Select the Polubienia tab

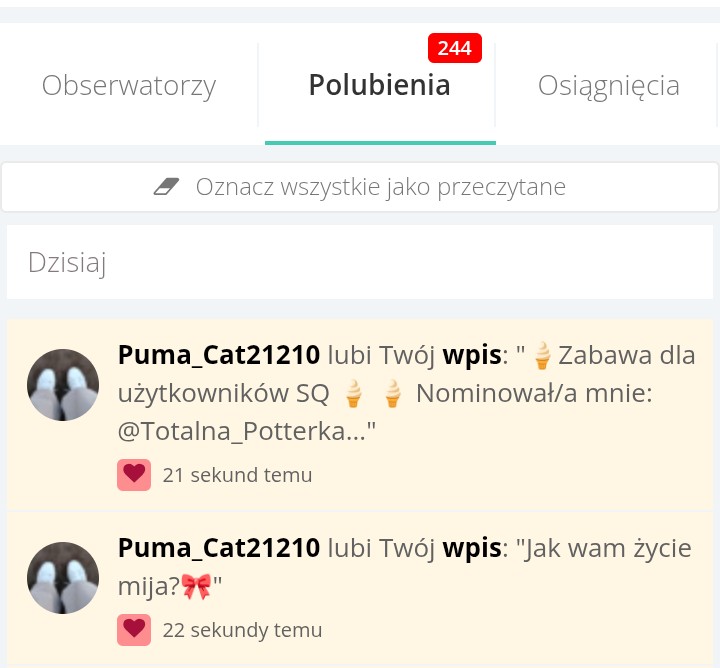tap(379, 86)
